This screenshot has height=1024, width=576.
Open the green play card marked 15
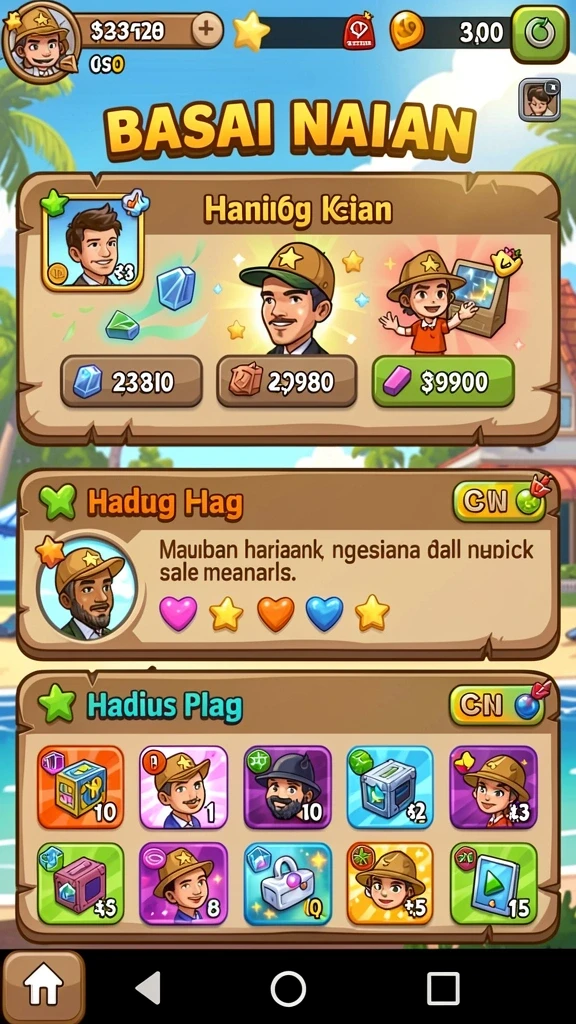[494, 884]
